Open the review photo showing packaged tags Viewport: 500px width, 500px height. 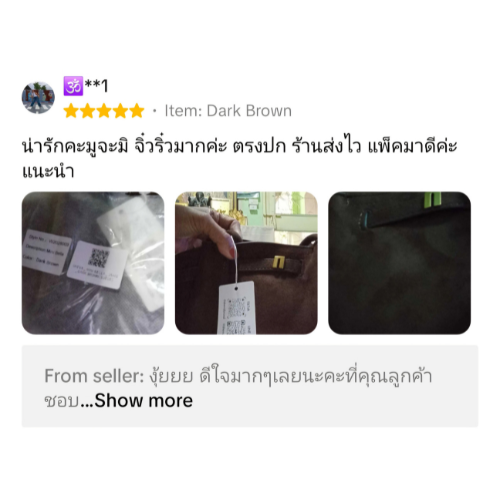click(93, 263)
